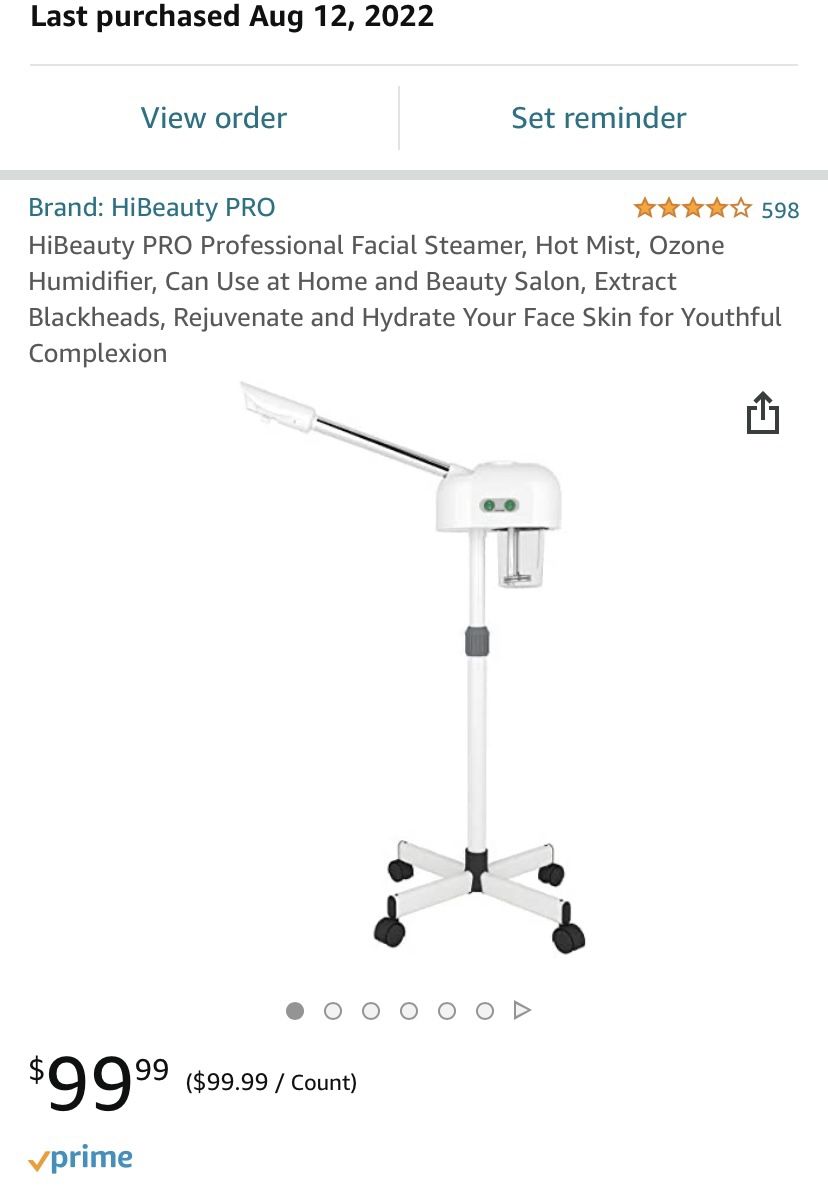
Task: Play the product video indicator
Action: click(521, 1011)
